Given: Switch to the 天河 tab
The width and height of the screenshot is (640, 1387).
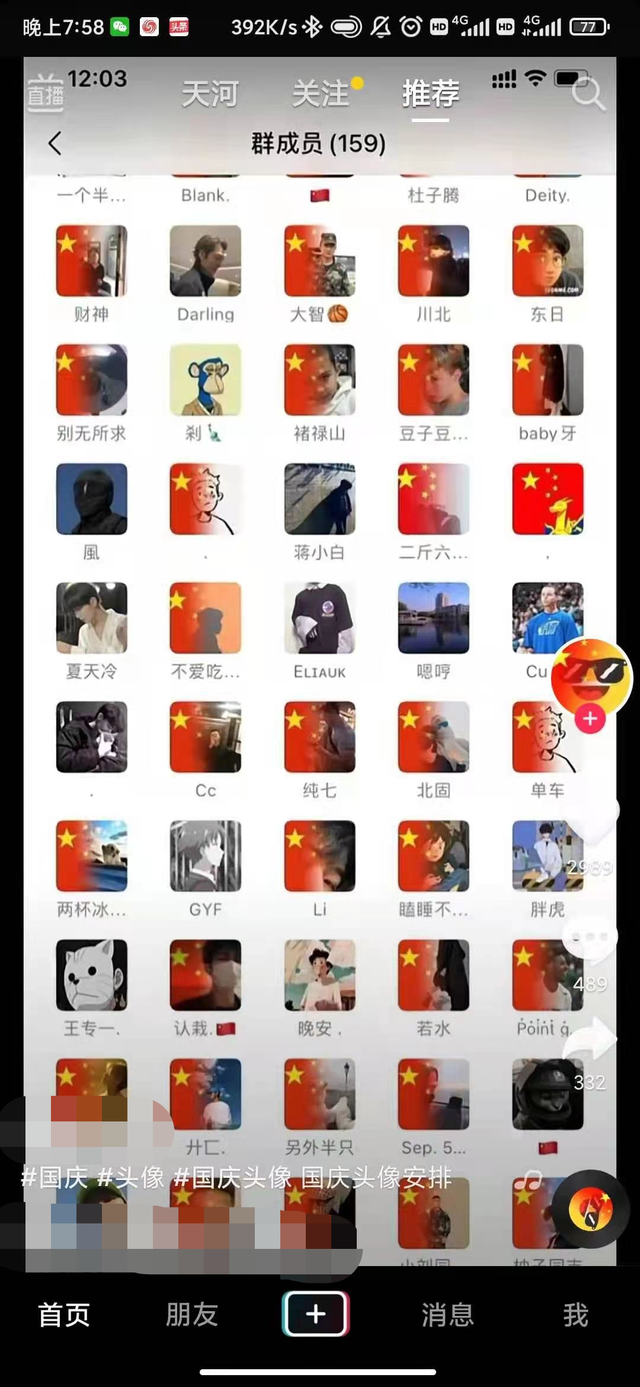Looking at the screenshot, I should 210,94.
